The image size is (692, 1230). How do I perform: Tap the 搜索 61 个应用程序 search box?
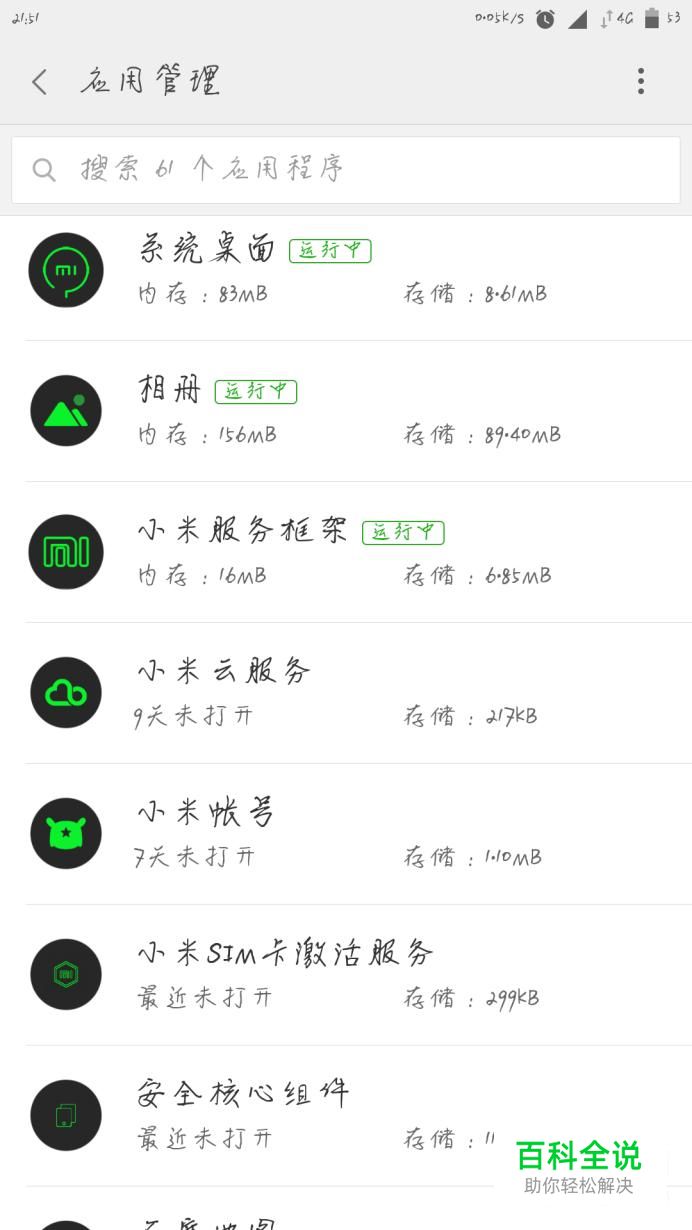[x=346, y=169]
